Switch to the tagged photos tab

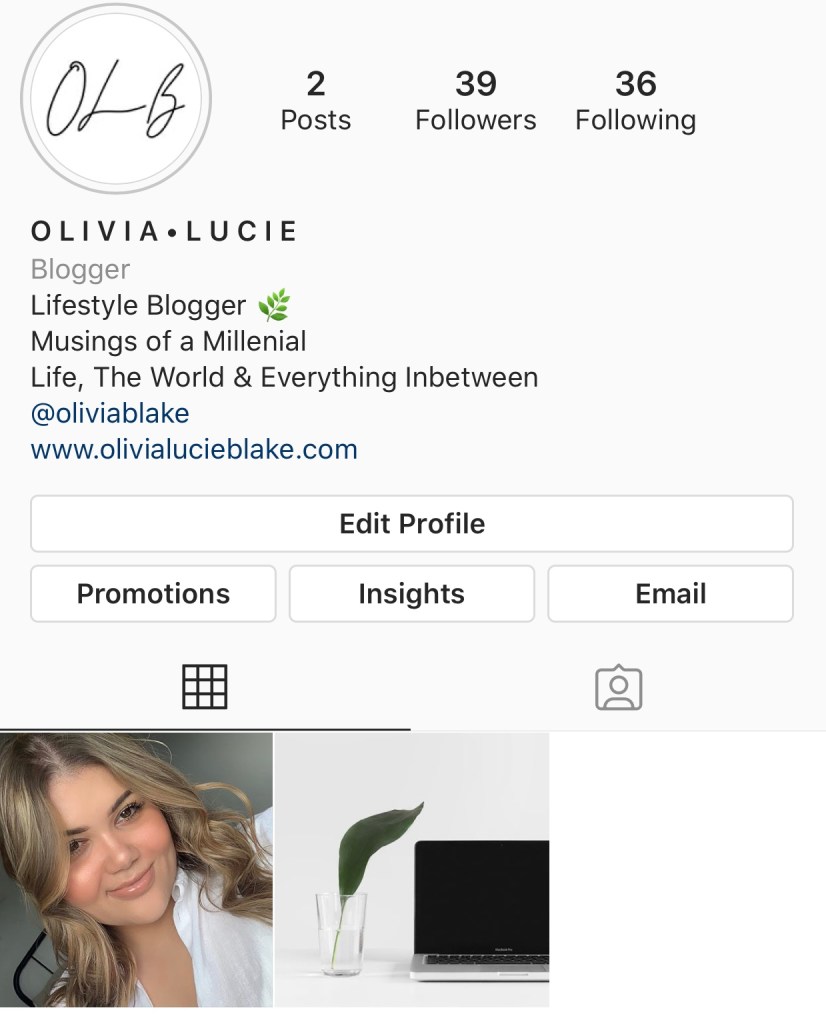618,687
